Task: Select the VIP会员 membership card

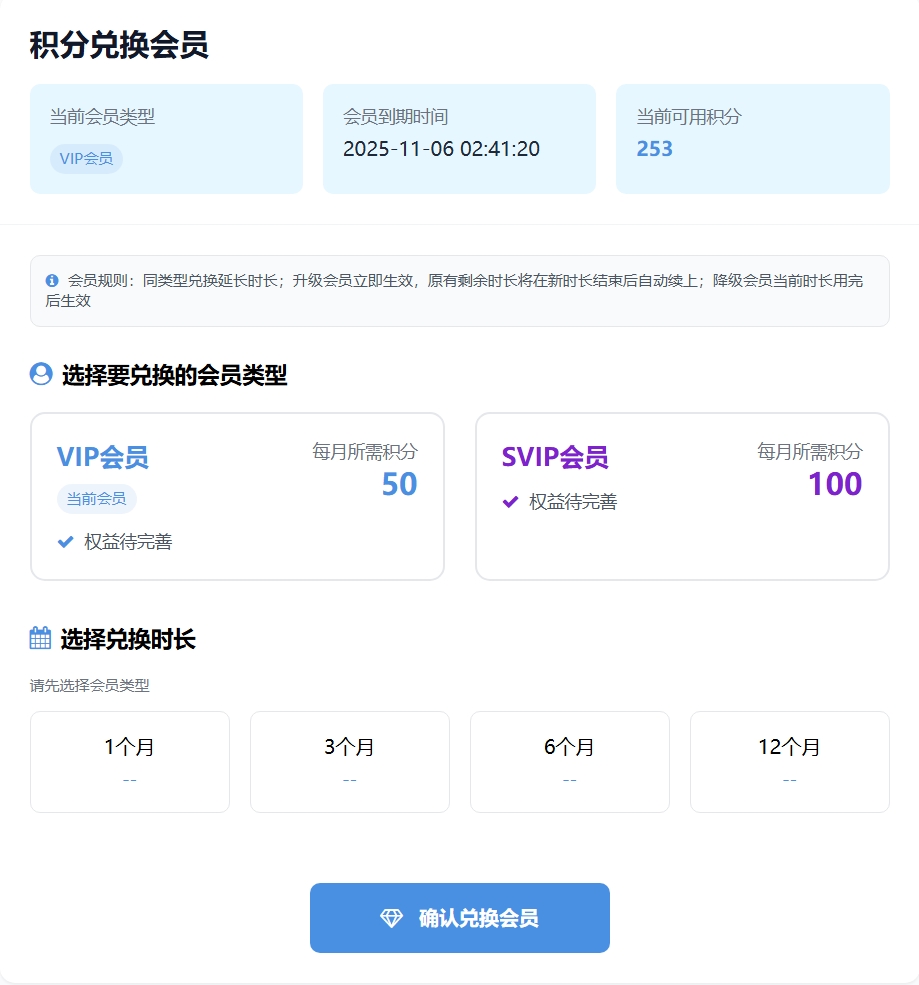Action: pyautogui.click(x=237, y=496)
